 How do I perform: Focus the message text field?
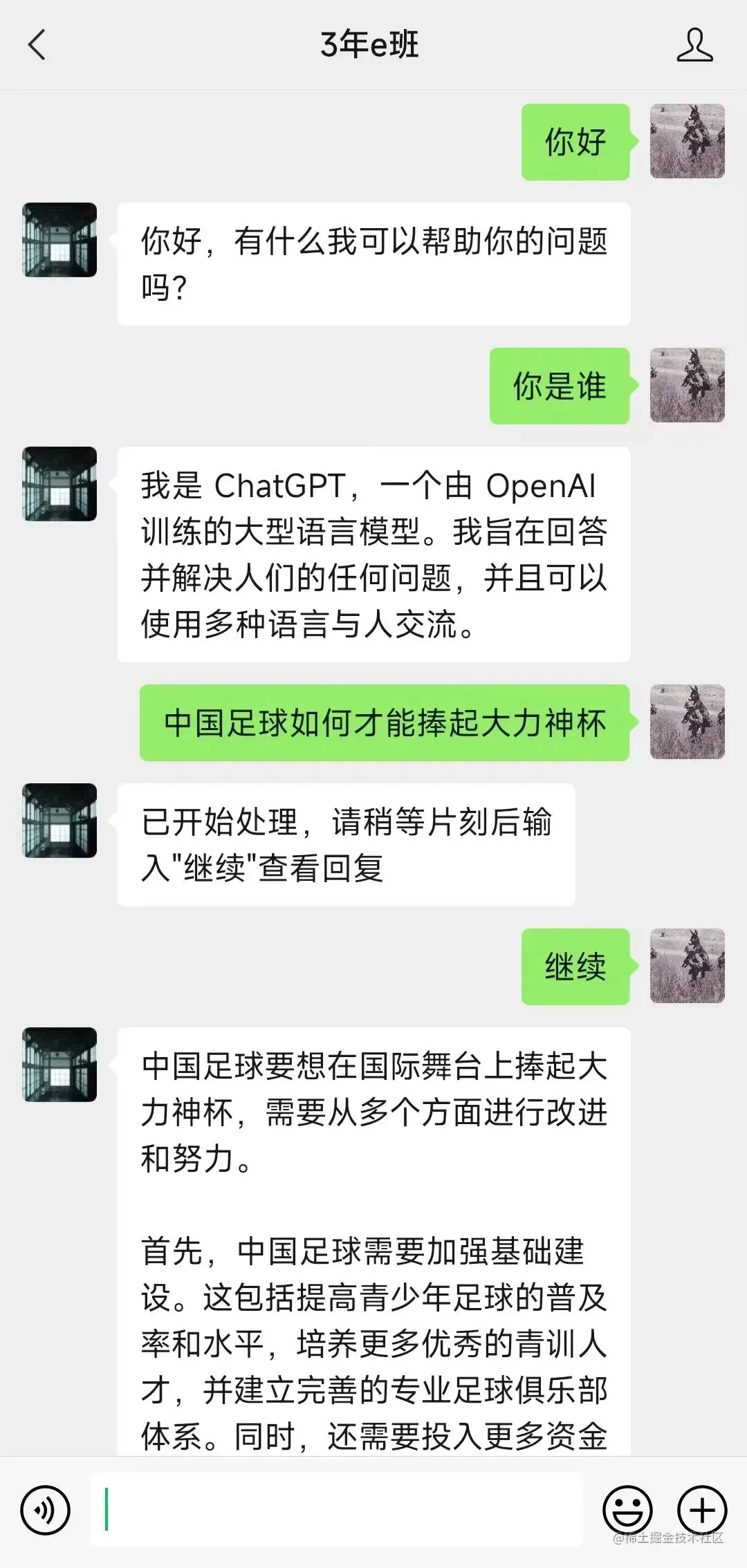pos(336,1511)
